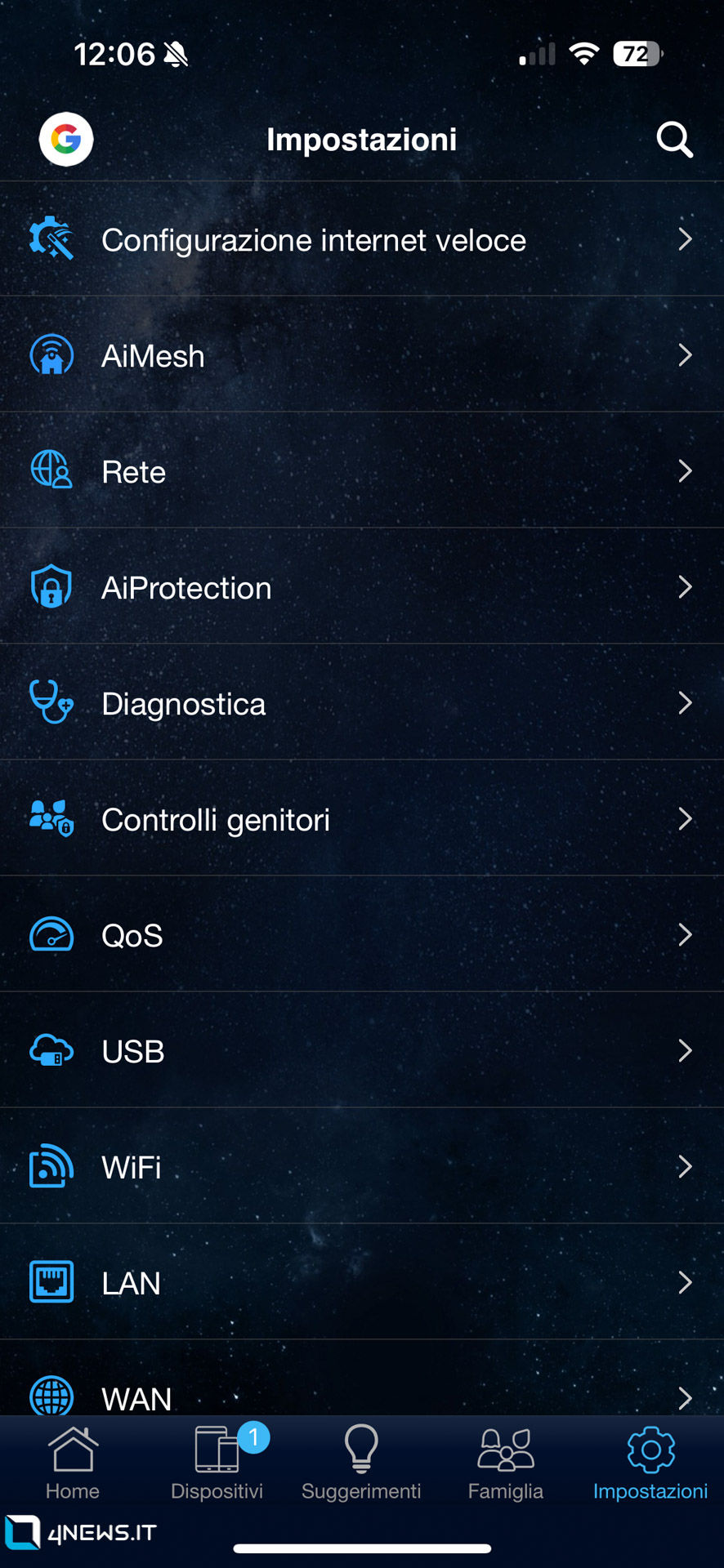Open the search magnifier icon
Screen dimensions: 724x1568
click(674, 140)
